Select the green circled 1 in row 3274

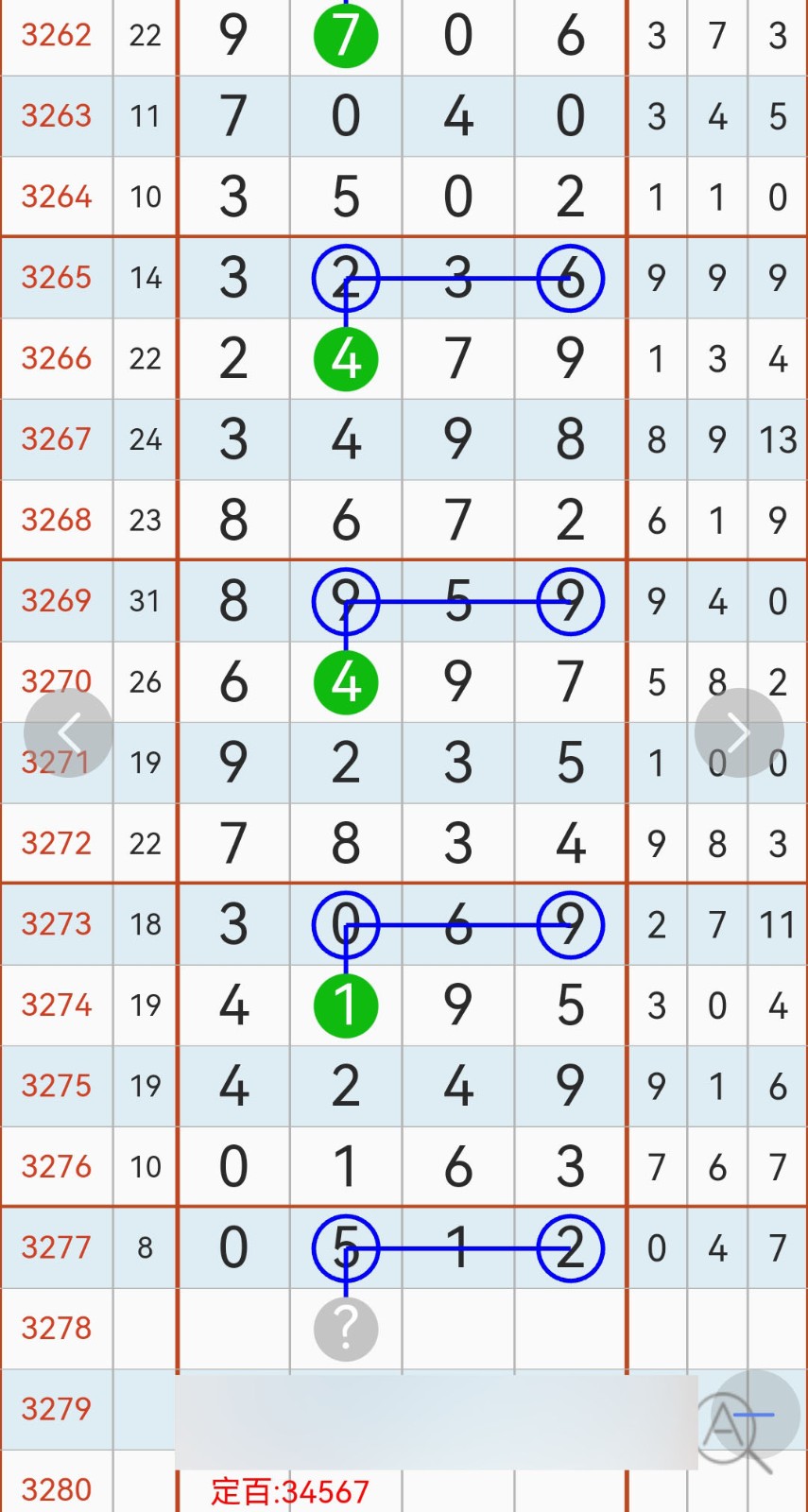click(x=345, y=1005)
